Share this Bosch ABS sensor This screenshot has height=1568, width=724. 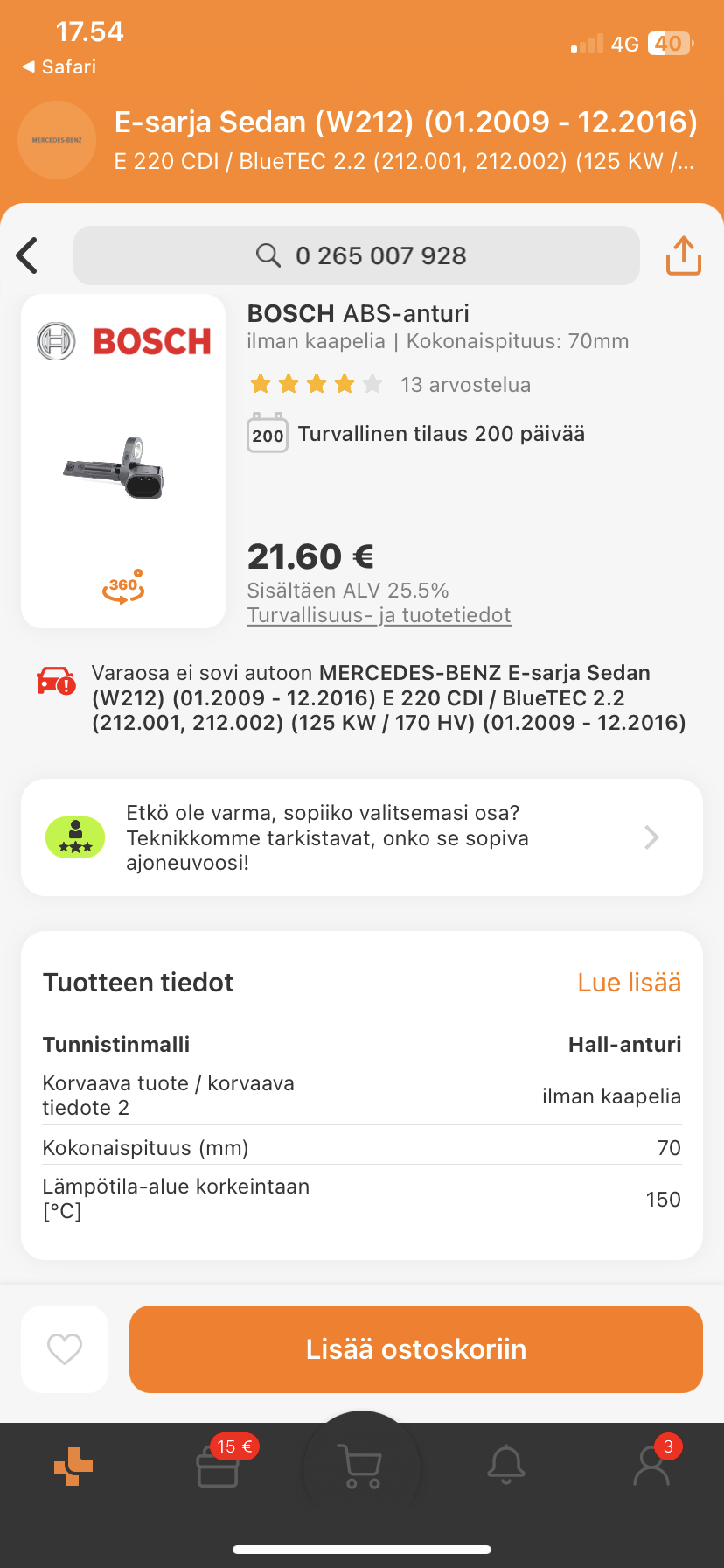pyautogui.click(x=683, y=255)
